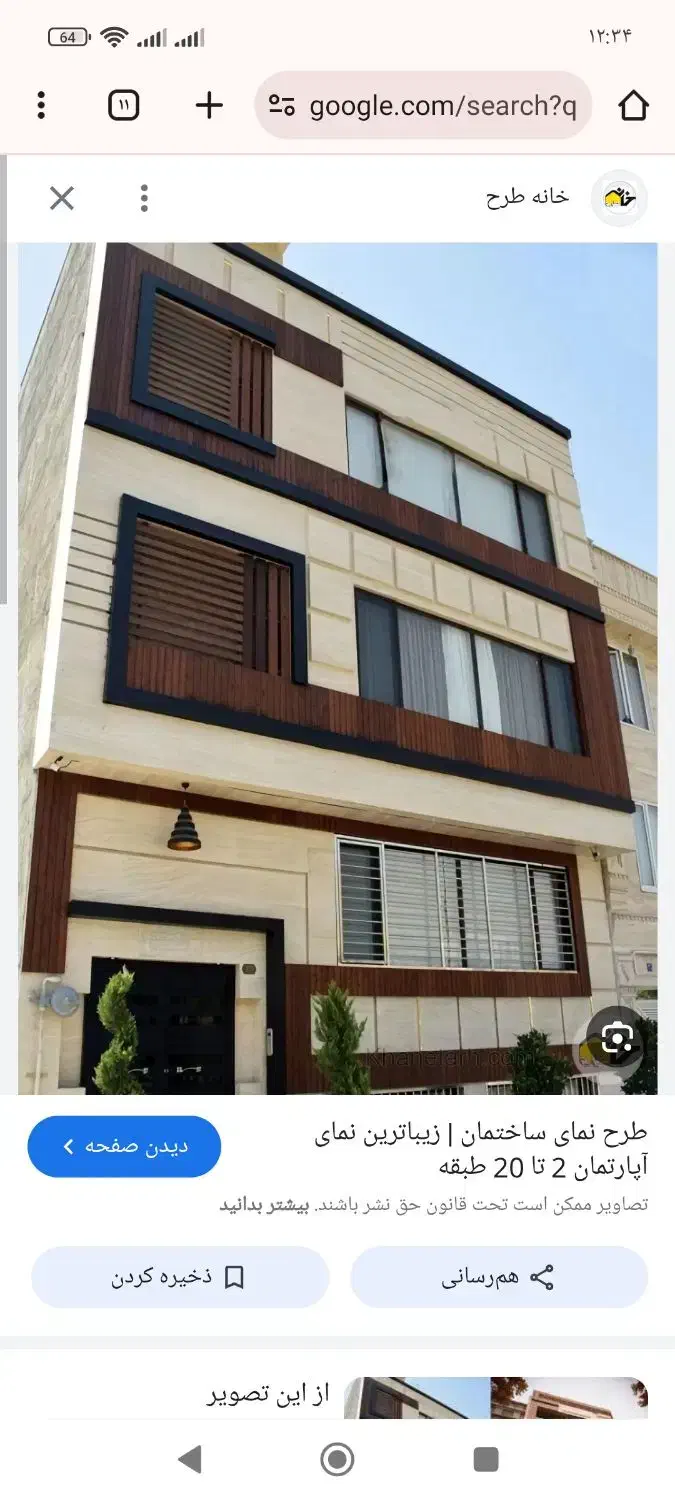This screenshot has width=675, height=1500.
Task: Open a new browser tab
Action: 208,105
